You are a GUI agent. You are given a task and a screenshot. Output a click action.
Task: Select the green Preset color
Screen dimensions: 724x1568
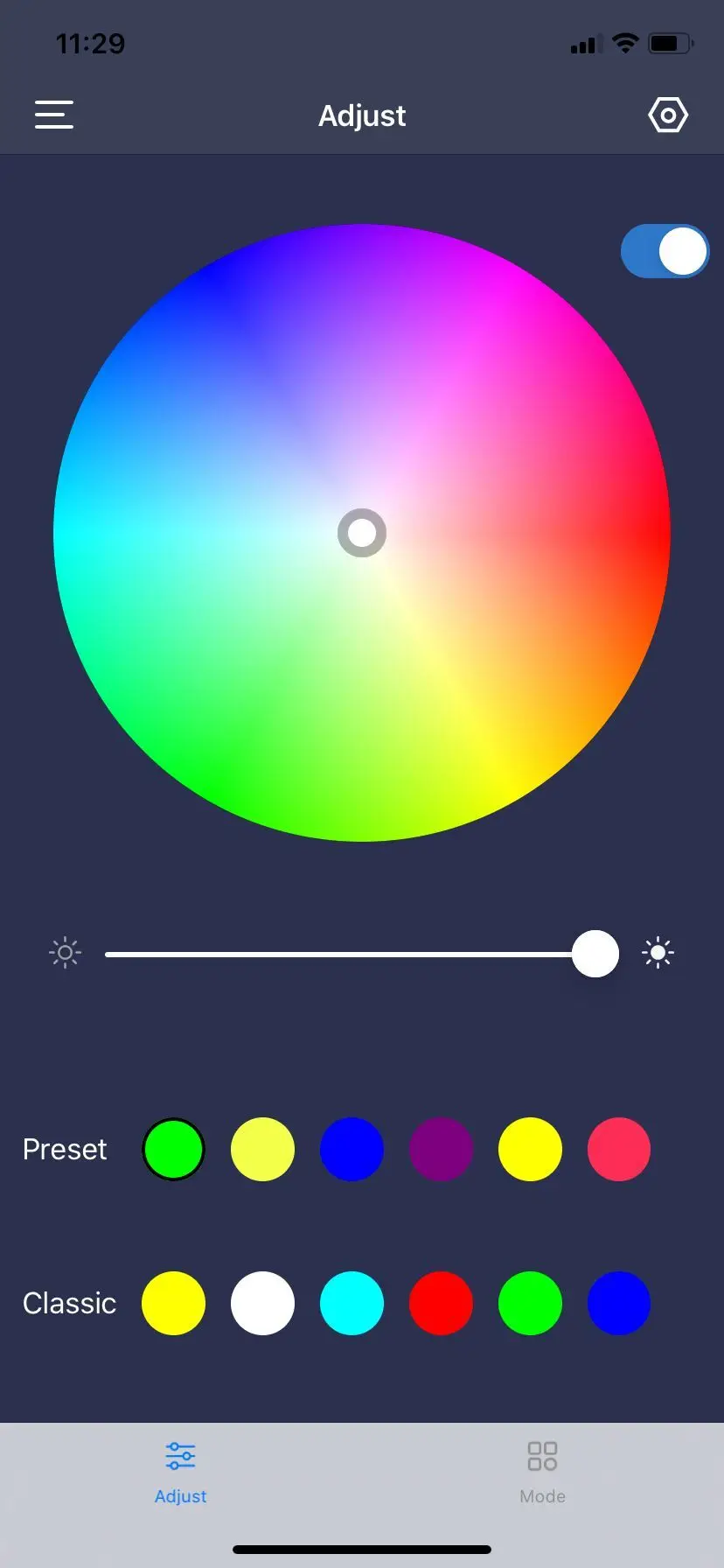[173, 1149]
